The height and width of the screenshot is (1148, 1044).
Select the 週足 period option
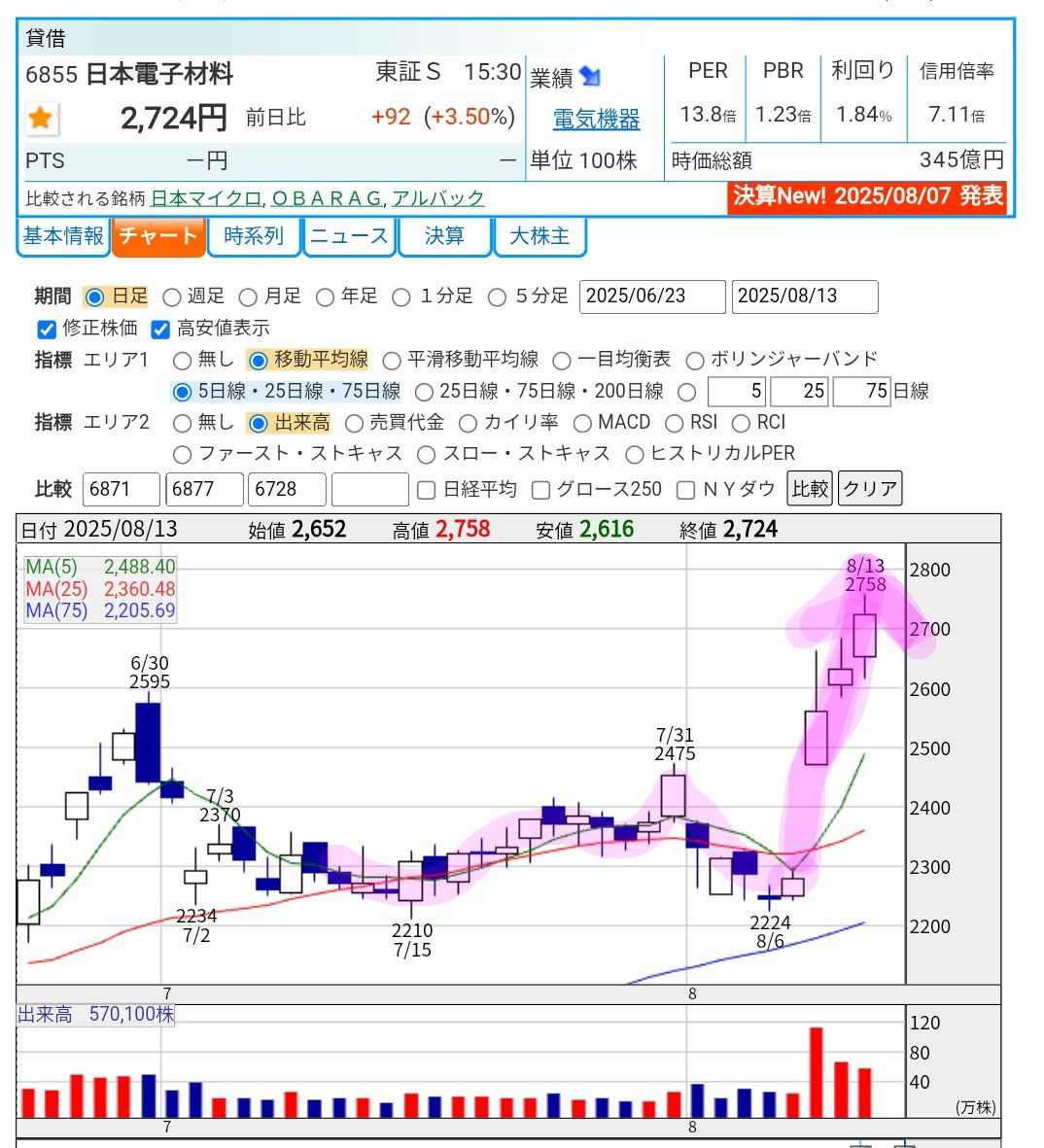[172, 296]
